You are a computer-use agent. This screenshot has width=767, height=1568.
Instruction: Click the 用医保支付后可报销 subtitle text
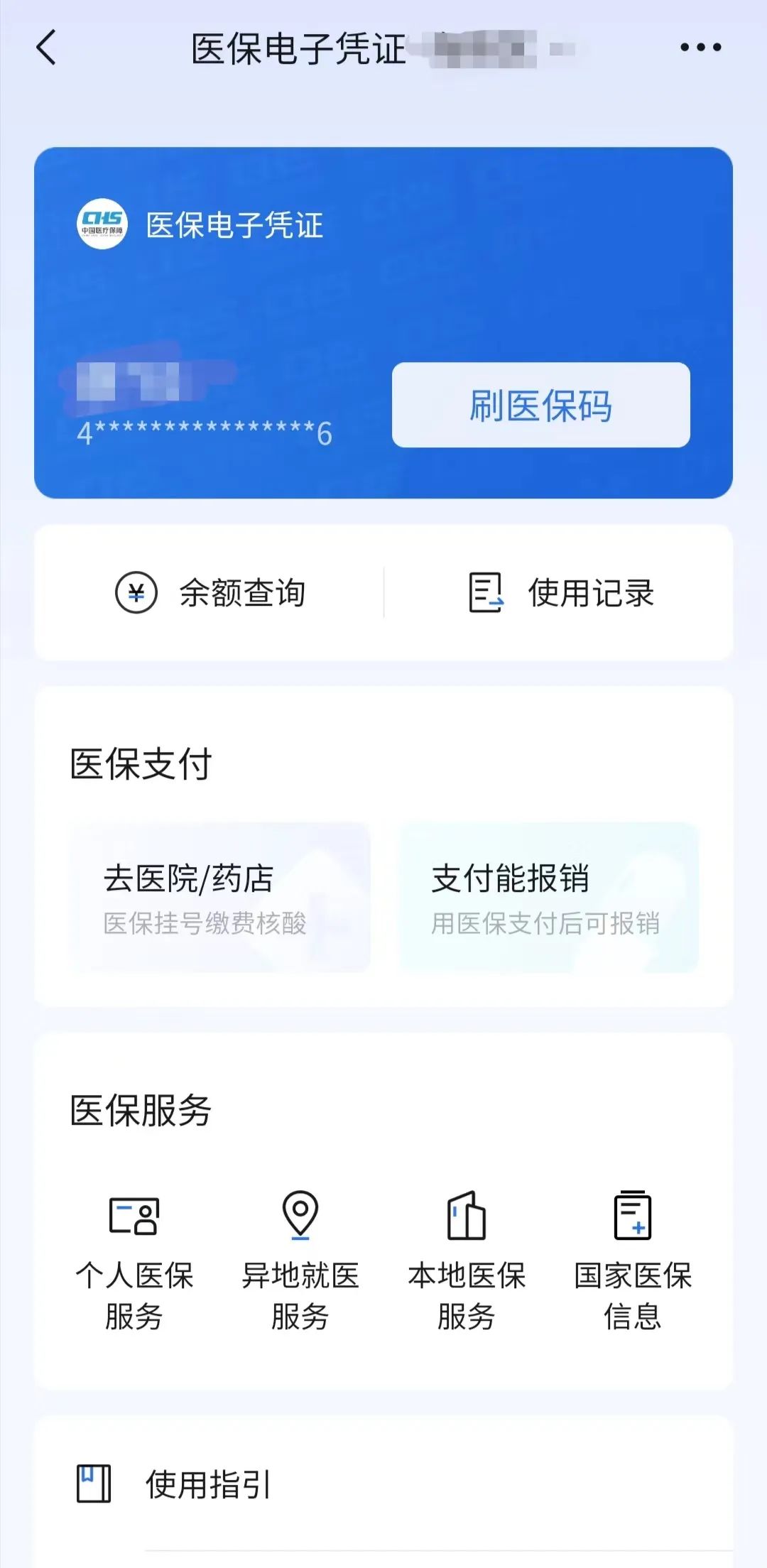[547, 923]
